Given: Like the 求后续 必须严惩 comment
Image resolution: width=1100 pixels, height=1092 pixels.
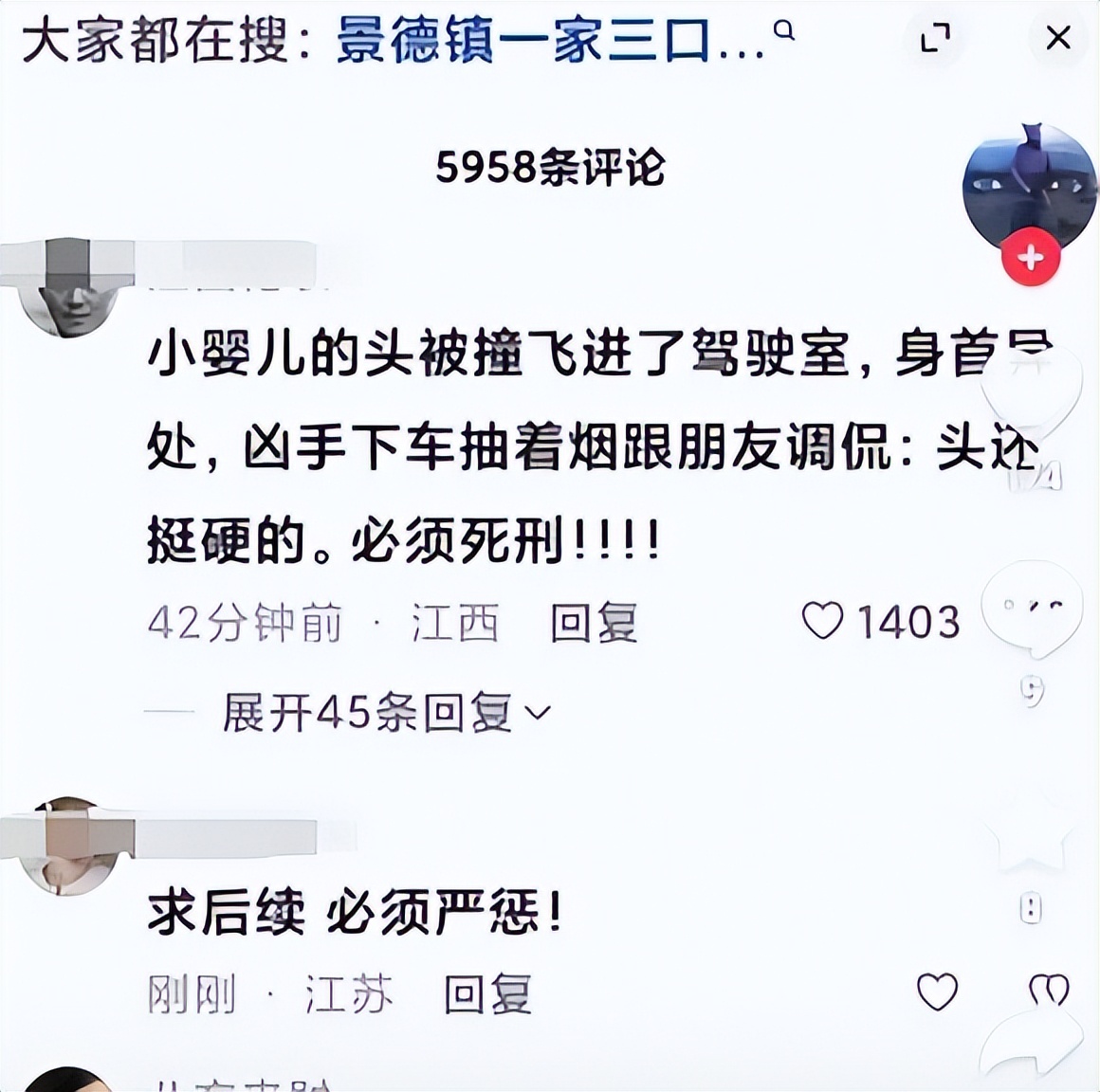Looking at the screenshot, I should pyautogui.click(x=937, y=992).
